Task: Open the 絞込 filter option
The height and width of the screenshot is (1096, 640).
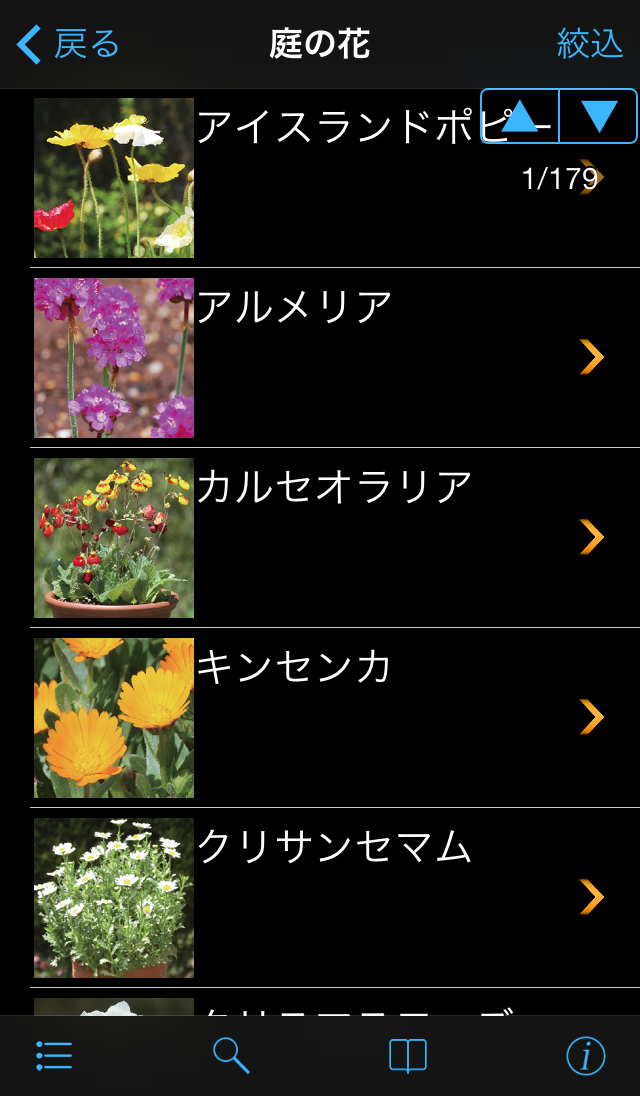Action: [589, 44]
